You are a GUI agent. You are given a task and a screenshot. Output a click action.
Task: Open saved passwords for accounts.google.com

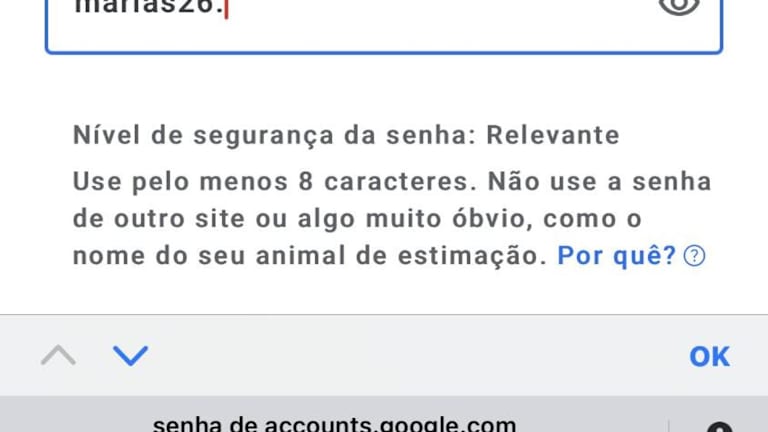coord(334,423)
